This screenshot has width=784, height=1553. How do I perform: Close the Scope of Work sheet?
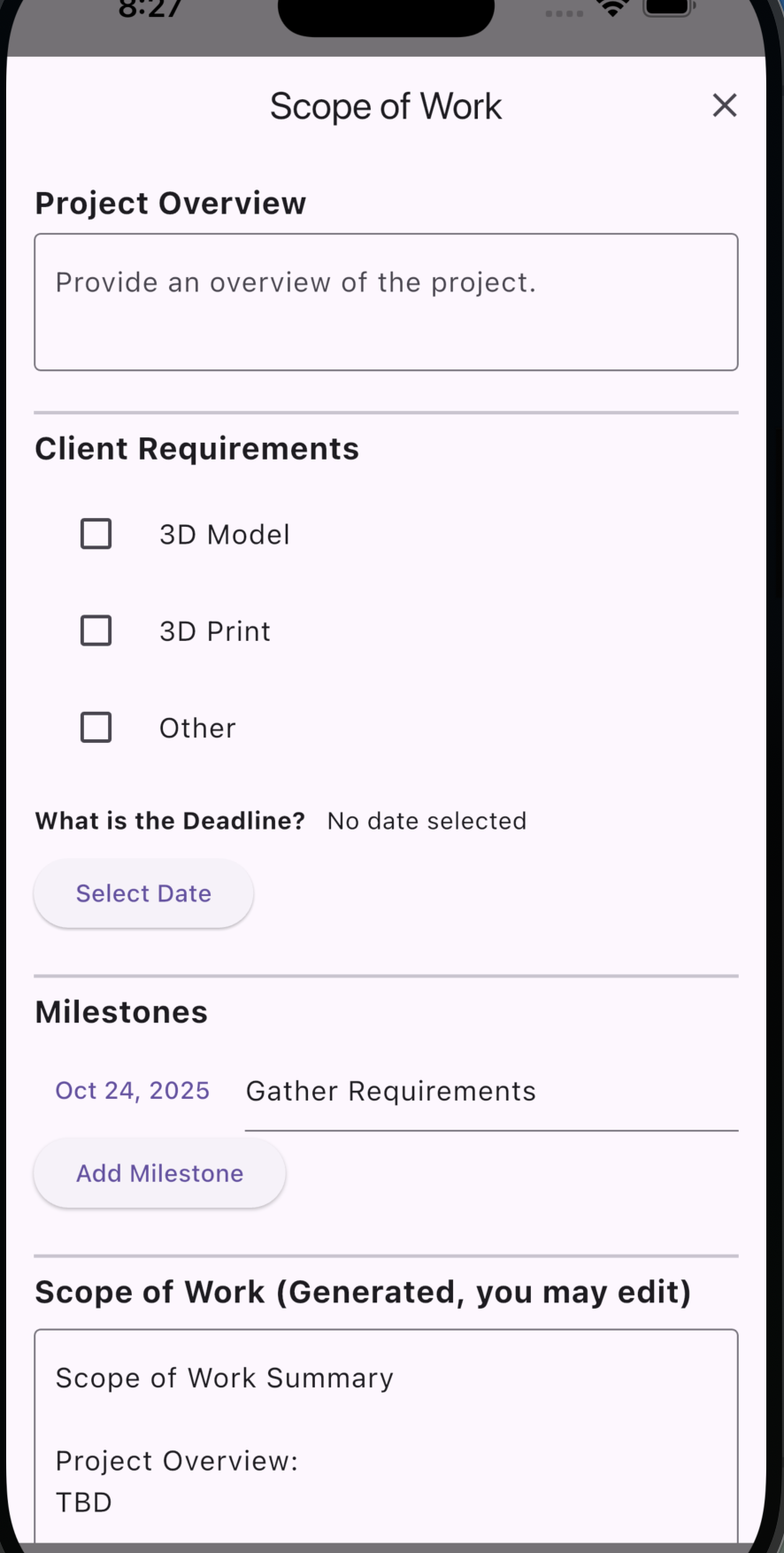pos(724,105)
